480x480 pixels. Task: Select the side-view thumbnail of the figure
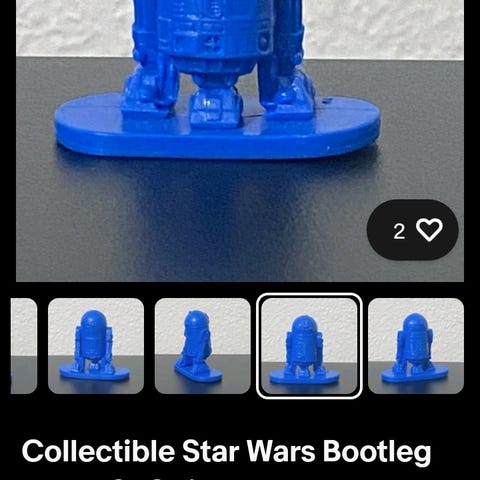coord(203,346)
